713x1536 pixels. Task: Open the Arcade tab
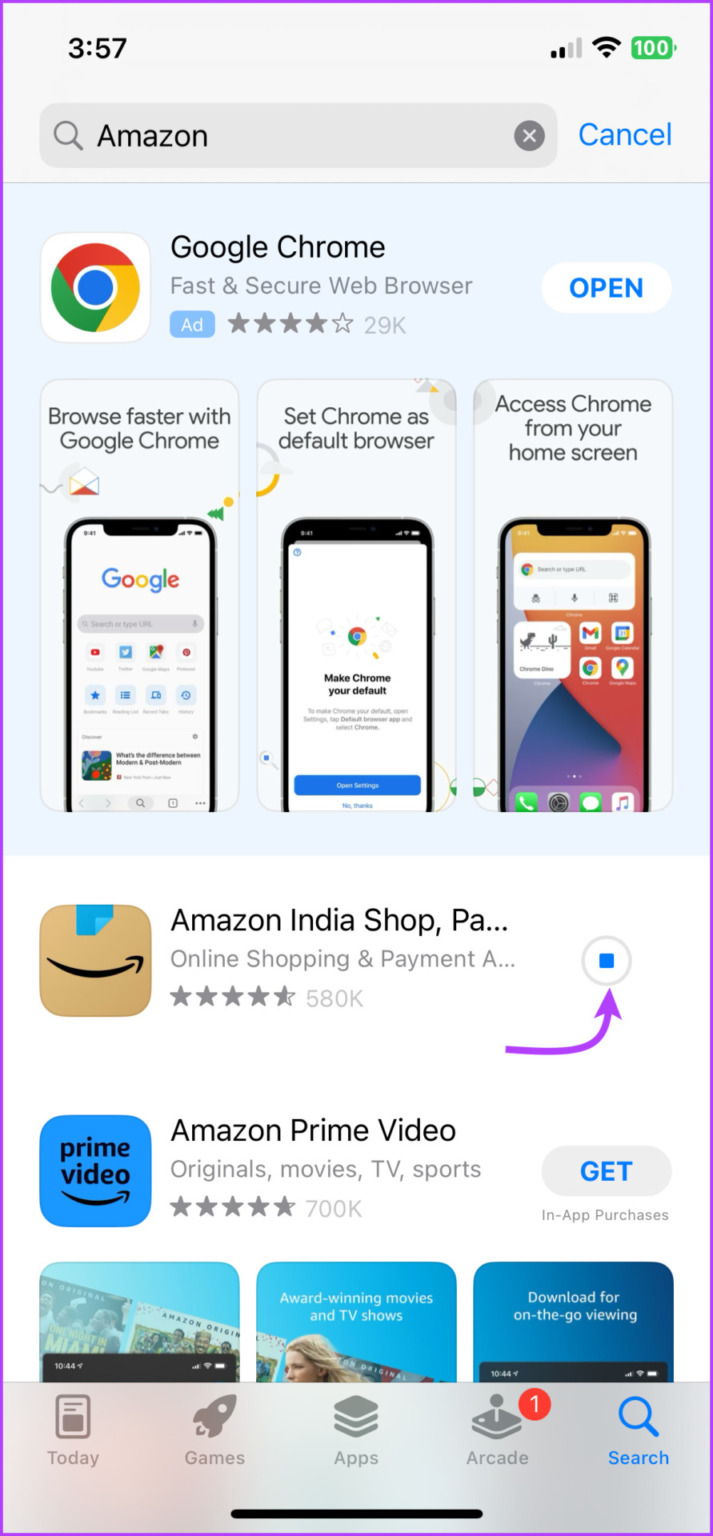[497, 1431]
